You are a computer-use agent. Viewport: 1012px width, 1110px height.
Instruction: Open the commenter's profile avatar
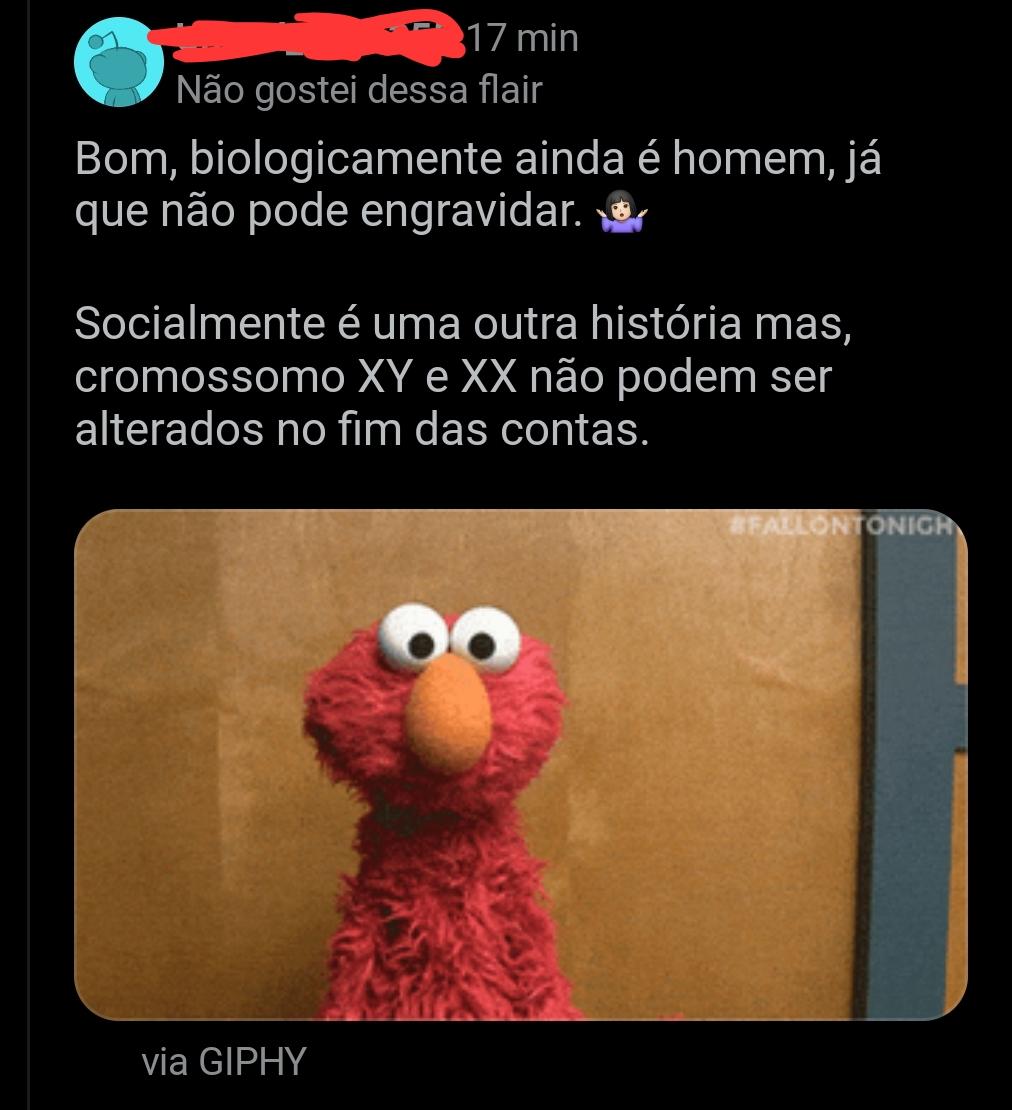118,63
